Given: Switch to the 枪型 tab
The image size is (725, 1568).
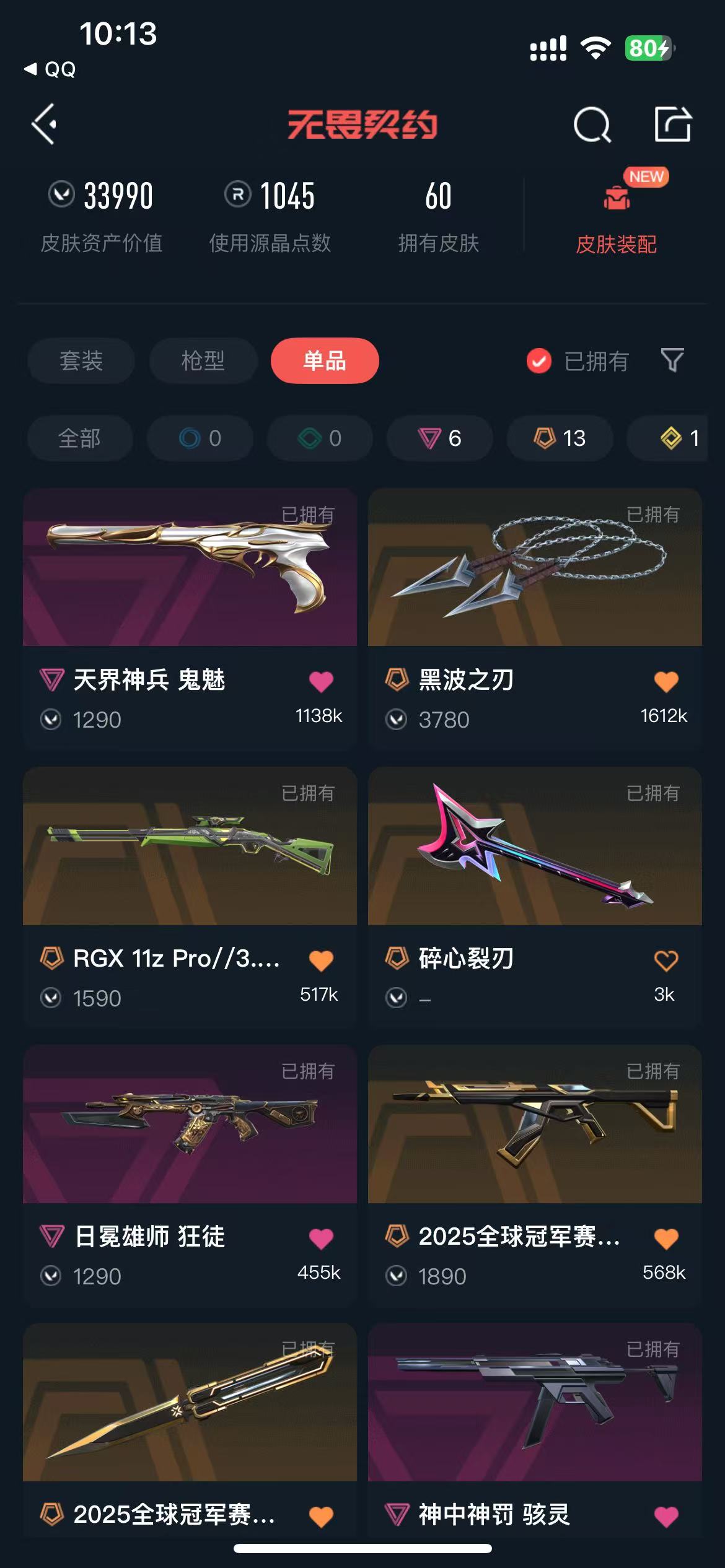Looking at the screenshot, I should click(x=203, y=360).
